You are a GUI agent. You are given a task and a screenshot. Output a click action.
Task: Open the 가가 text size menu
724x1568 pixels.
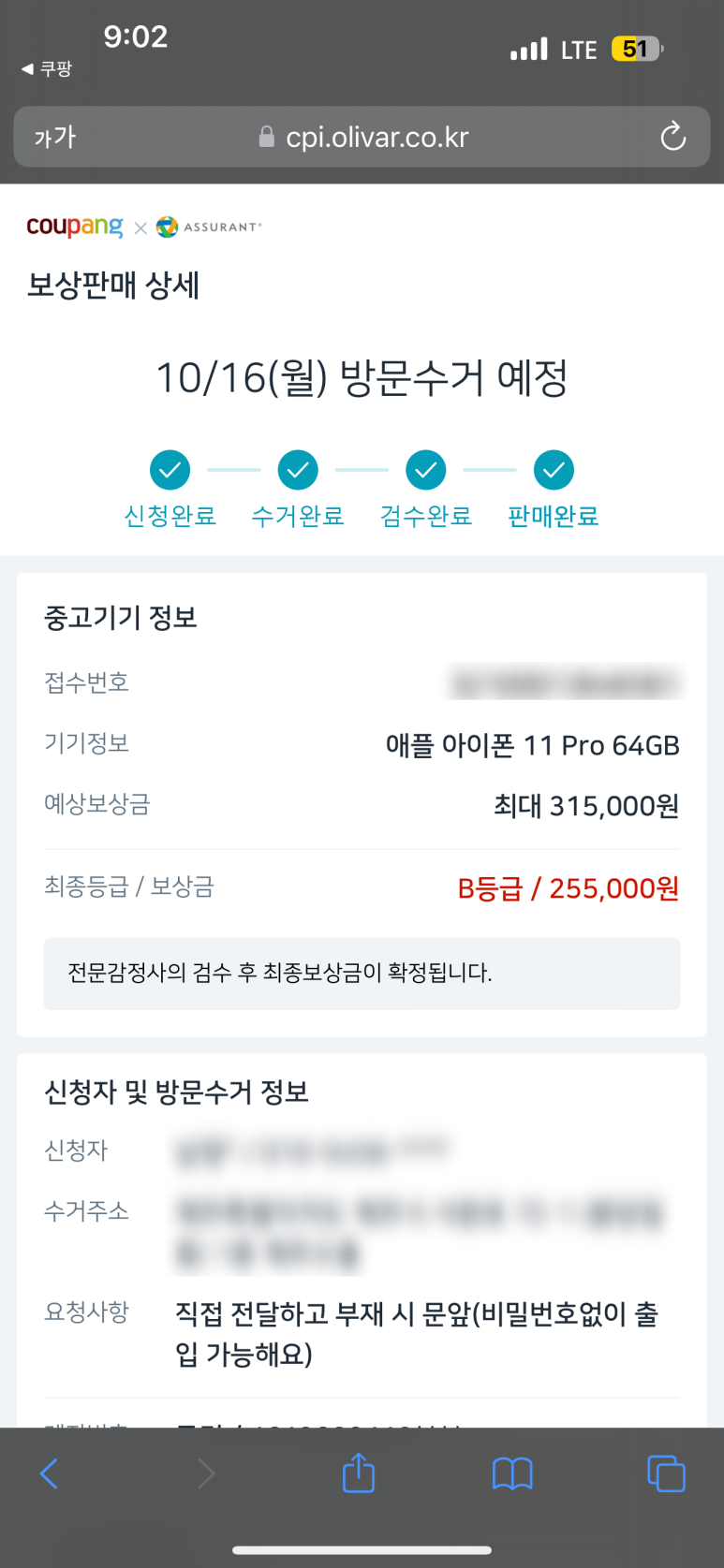click(54, 138)
